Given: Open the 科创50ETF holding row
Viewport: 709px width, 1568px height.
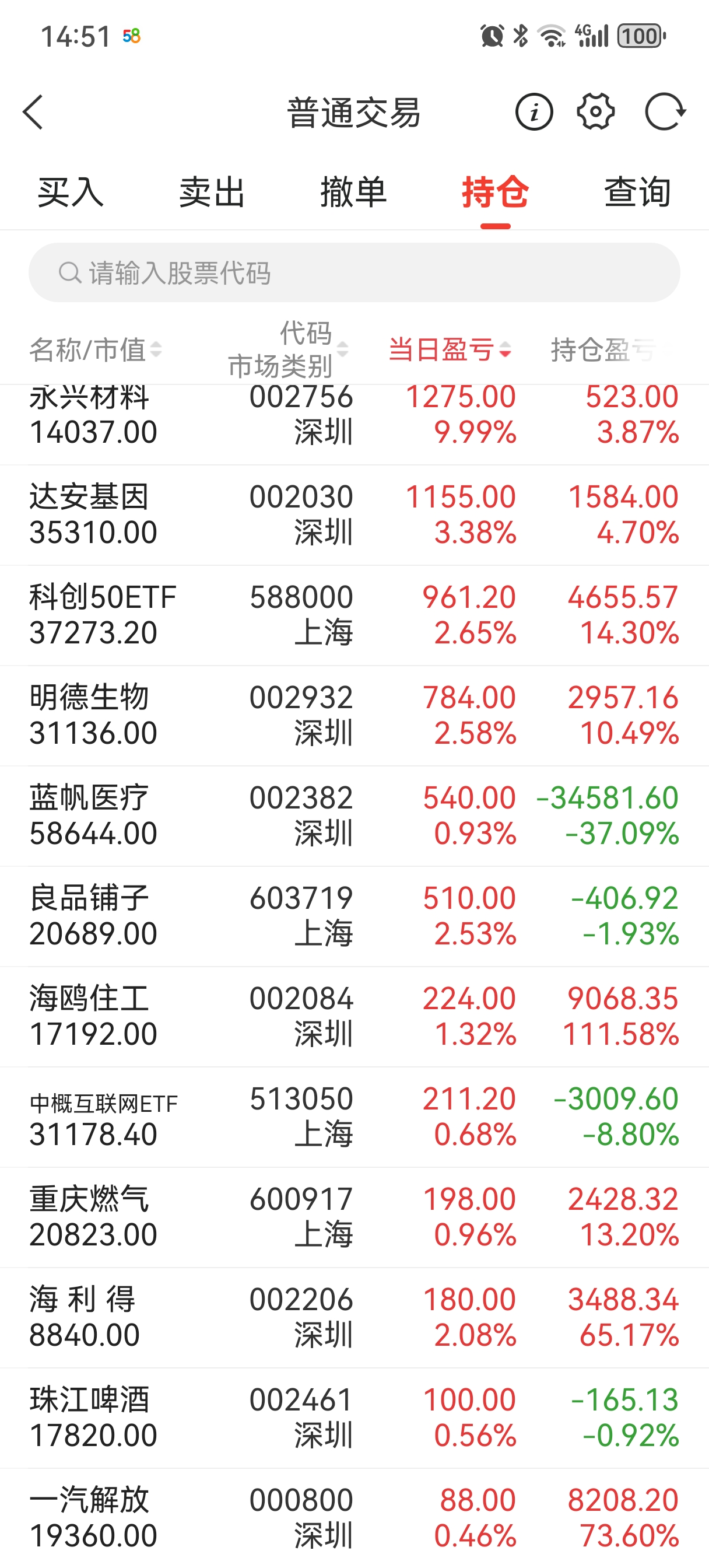Looking at the screenshot, I should point(354,615).
